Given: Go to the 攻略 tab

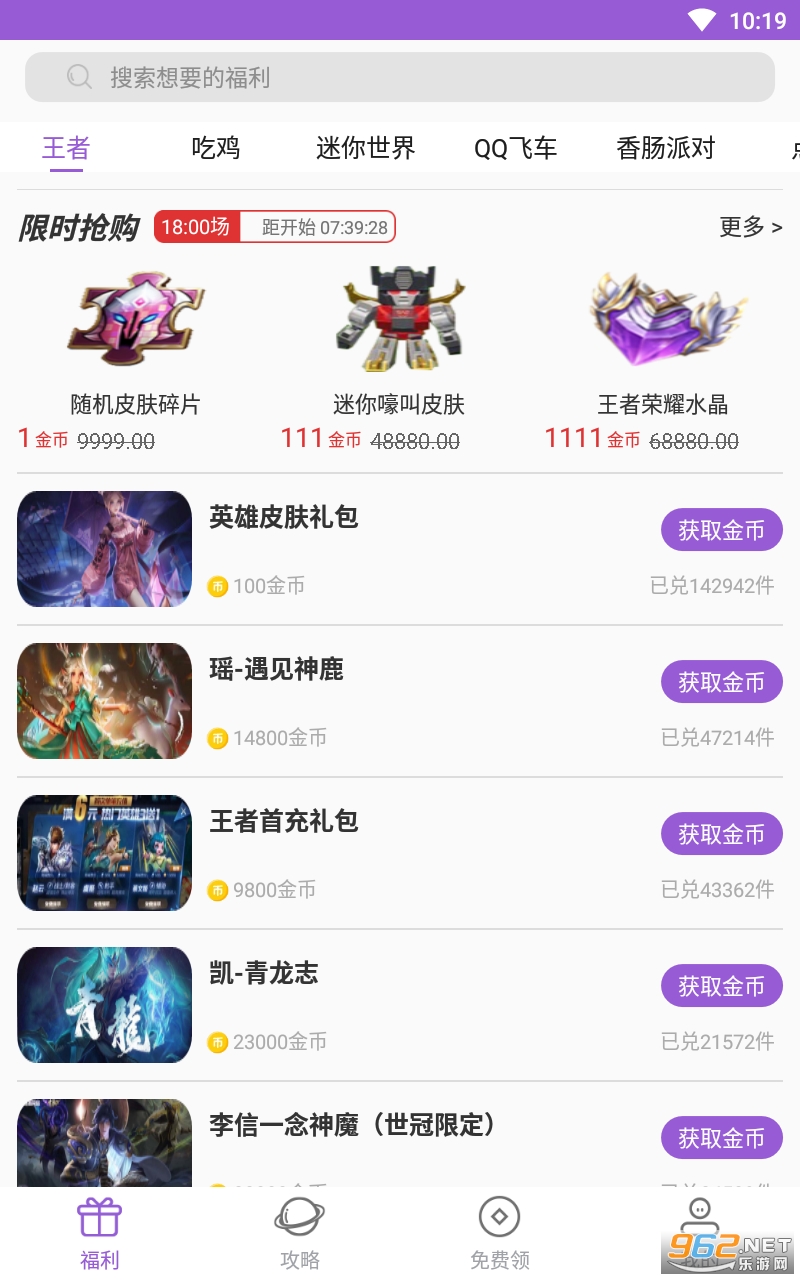Looking at the screenshot, I should (x=299, y=1234).
